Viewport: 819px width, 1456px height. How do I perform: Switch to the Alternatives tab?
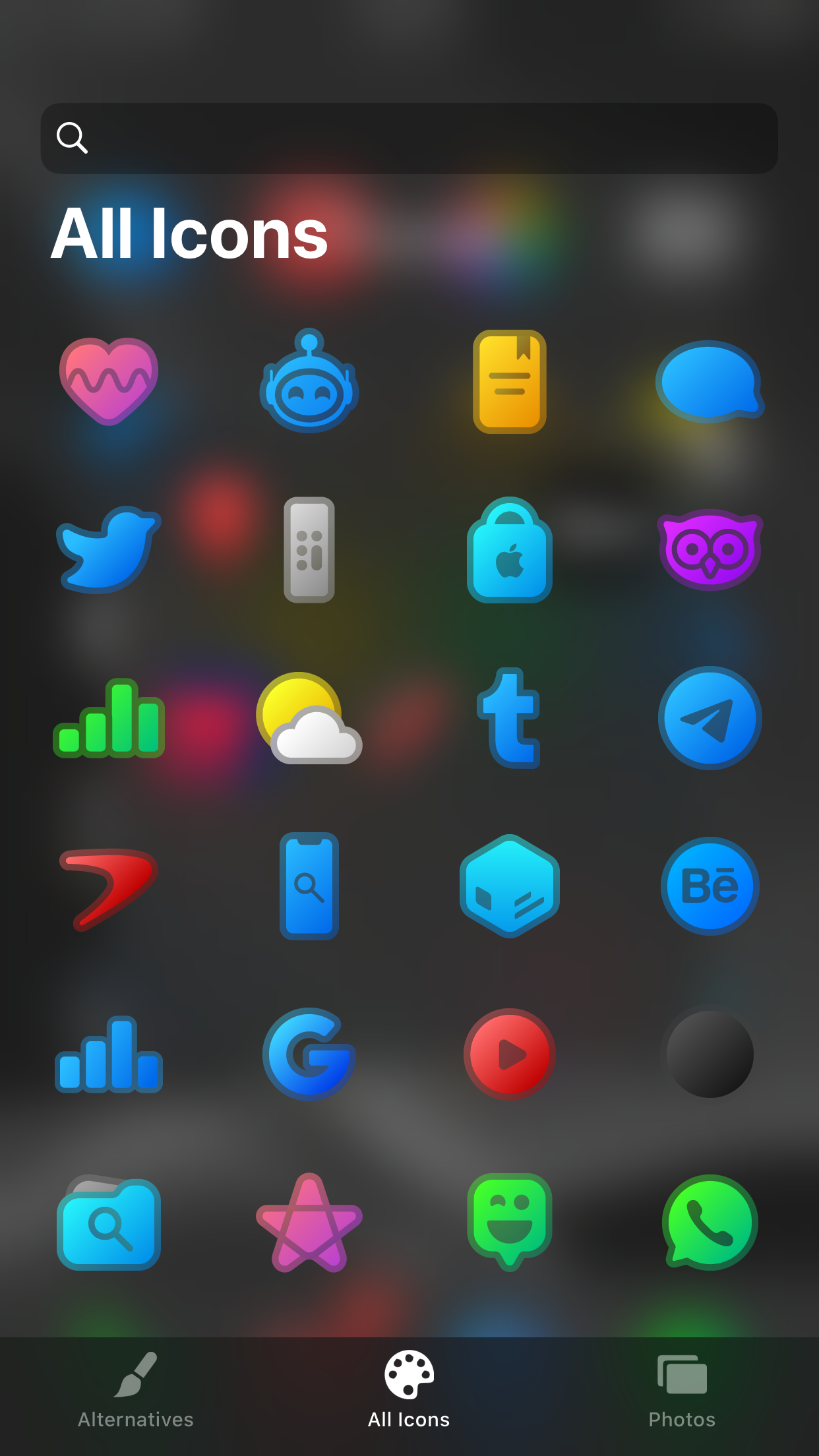pyautogui.click(x=136, y=1390)
